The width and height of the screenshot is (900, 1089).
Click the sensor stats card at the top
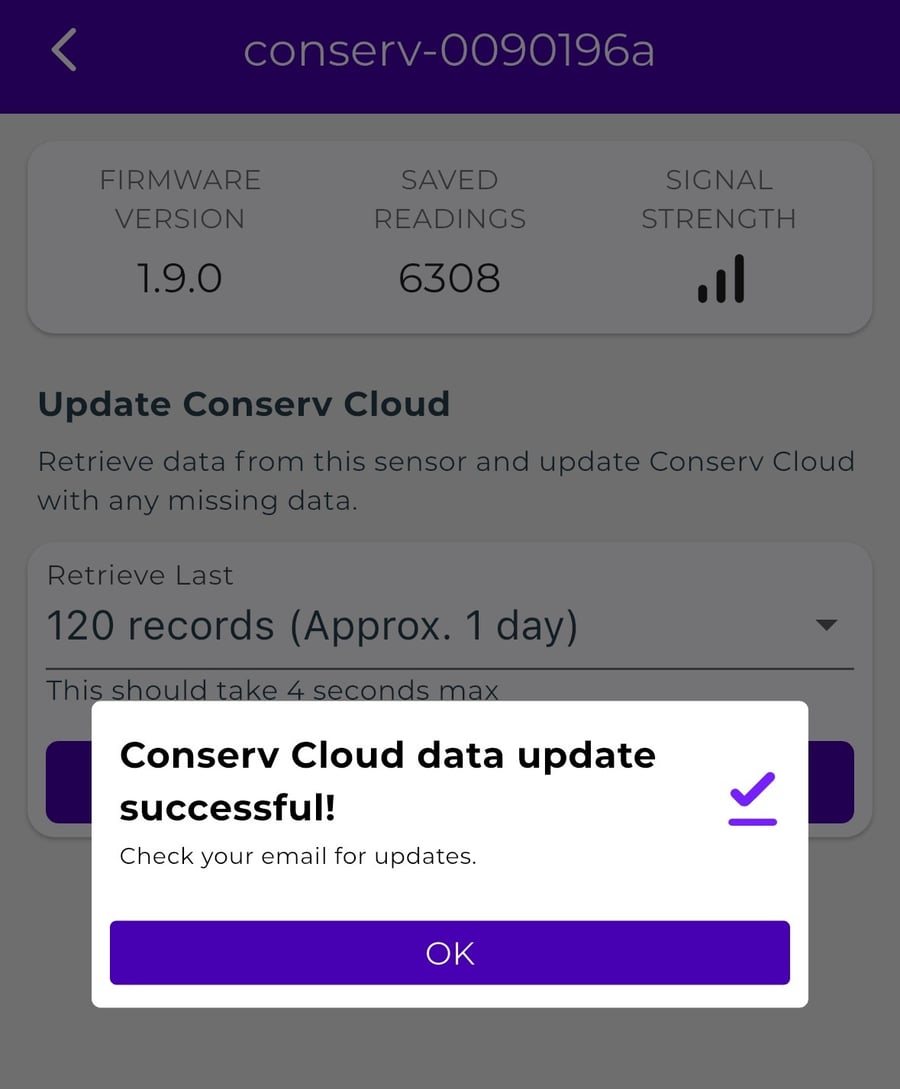[449, 236]
